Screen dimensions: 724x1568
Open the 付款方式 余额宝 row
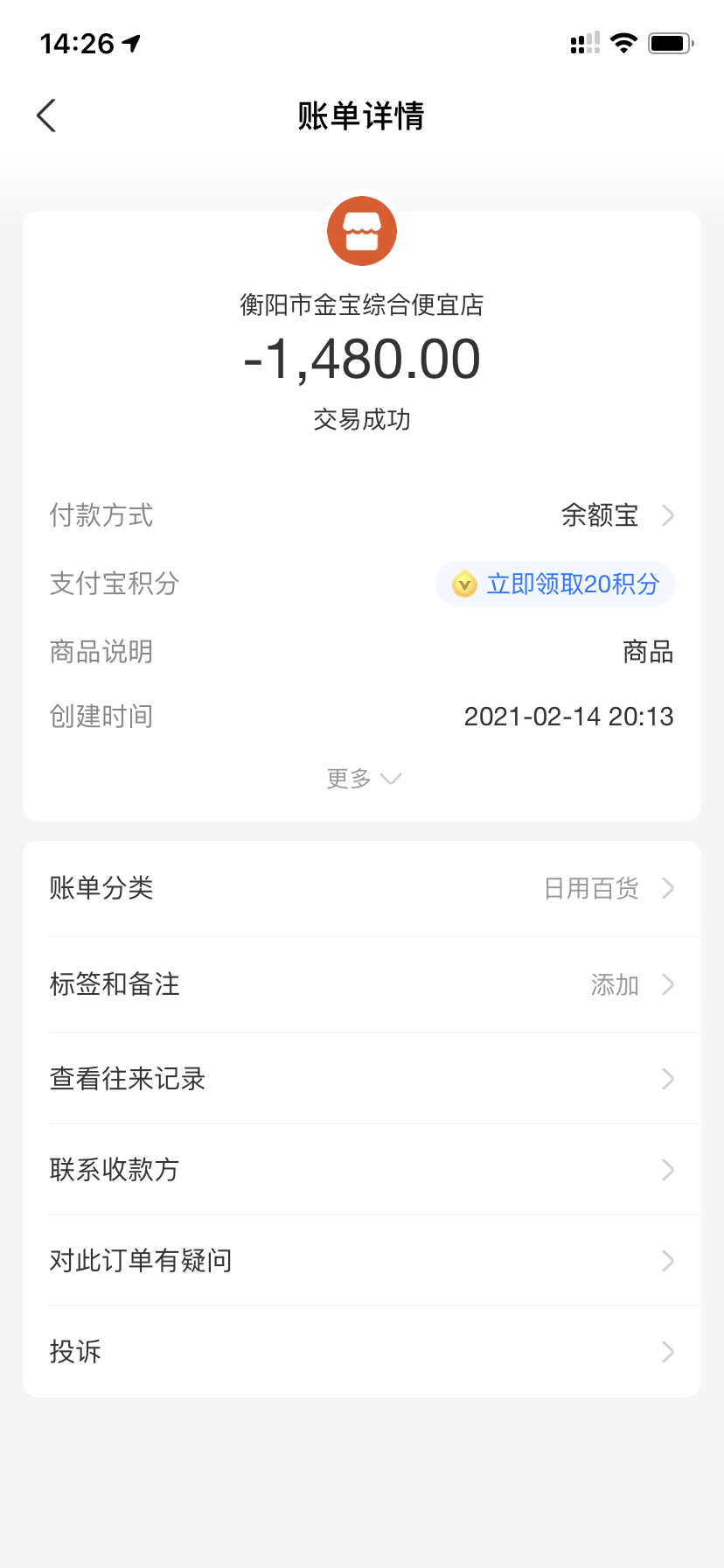(x=612, y=515)
